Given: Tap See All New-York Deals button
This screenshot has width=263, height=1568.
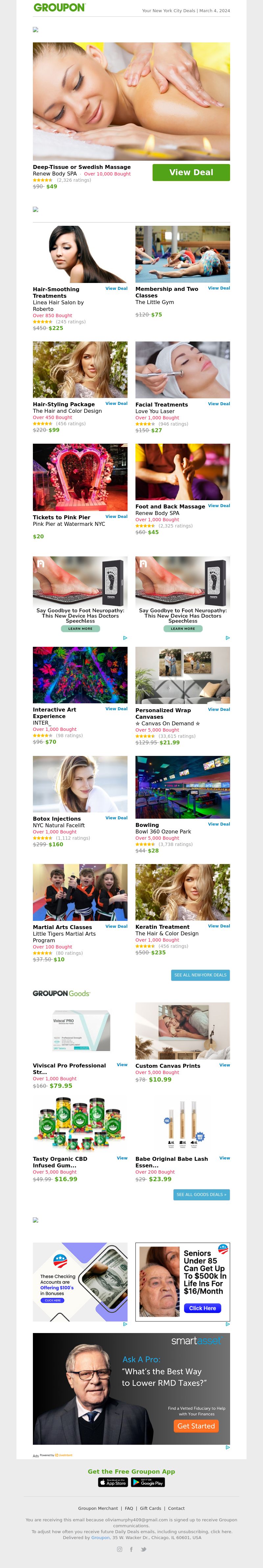Looking at the screenshot, I should coord(200,975).
